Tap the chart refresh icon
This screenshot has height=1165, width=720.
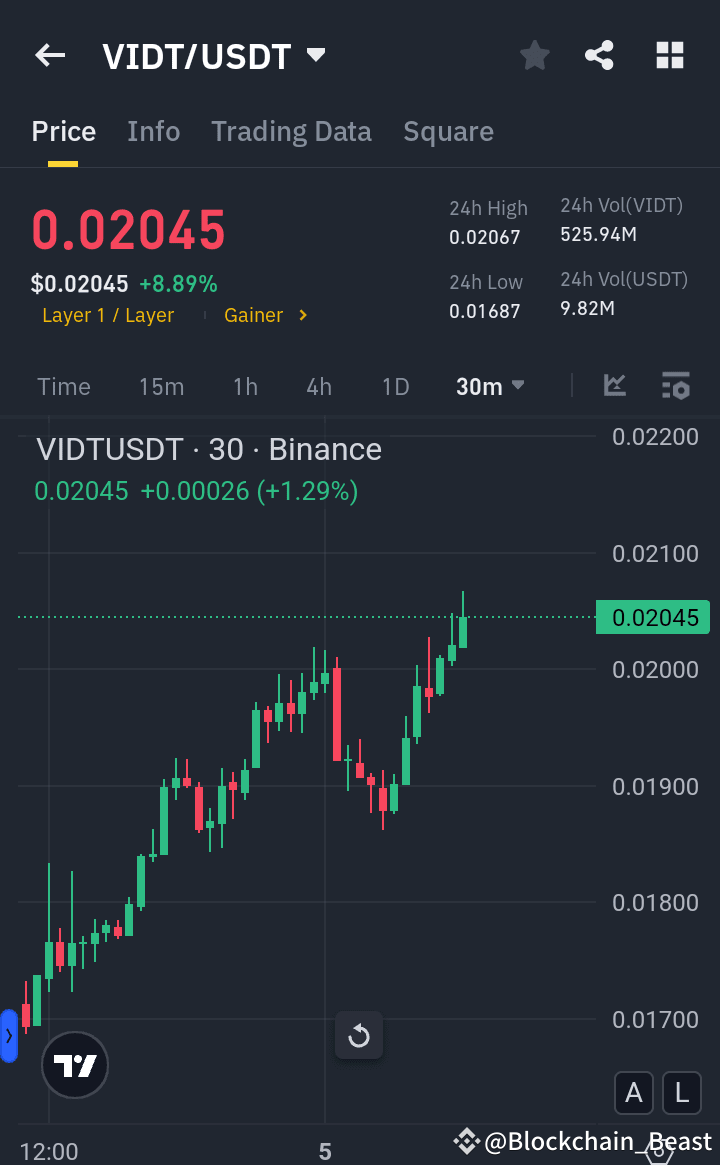(x=359, y=1035)
